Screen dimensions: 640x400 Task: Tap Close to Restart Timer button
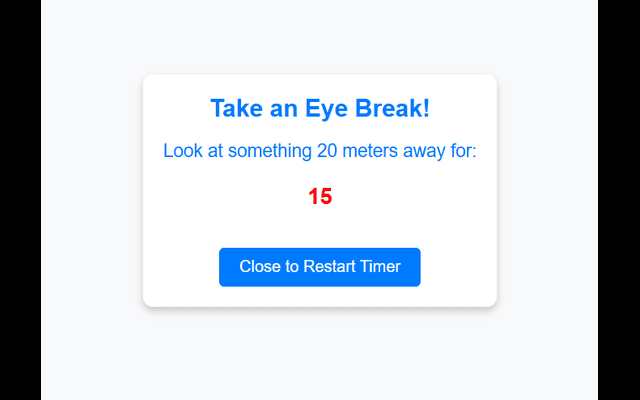[x=320, y=267]
